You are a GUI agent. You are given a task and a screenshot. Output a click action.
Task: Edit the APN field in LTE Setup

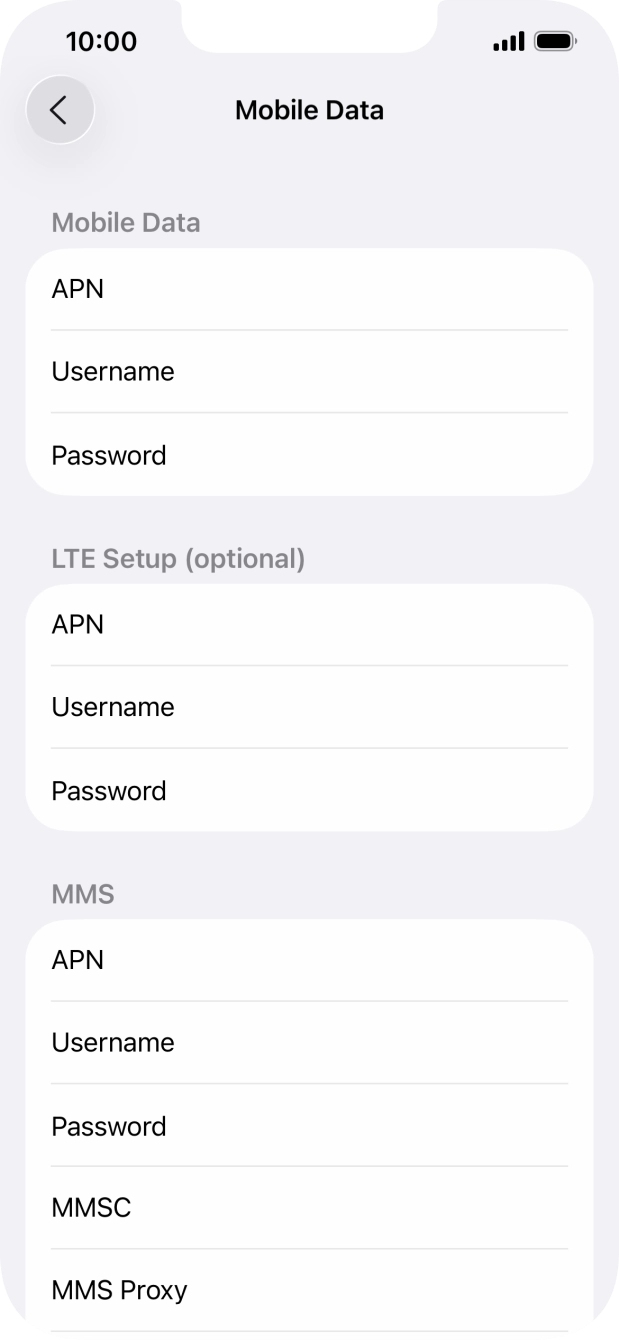pos(309,625)
